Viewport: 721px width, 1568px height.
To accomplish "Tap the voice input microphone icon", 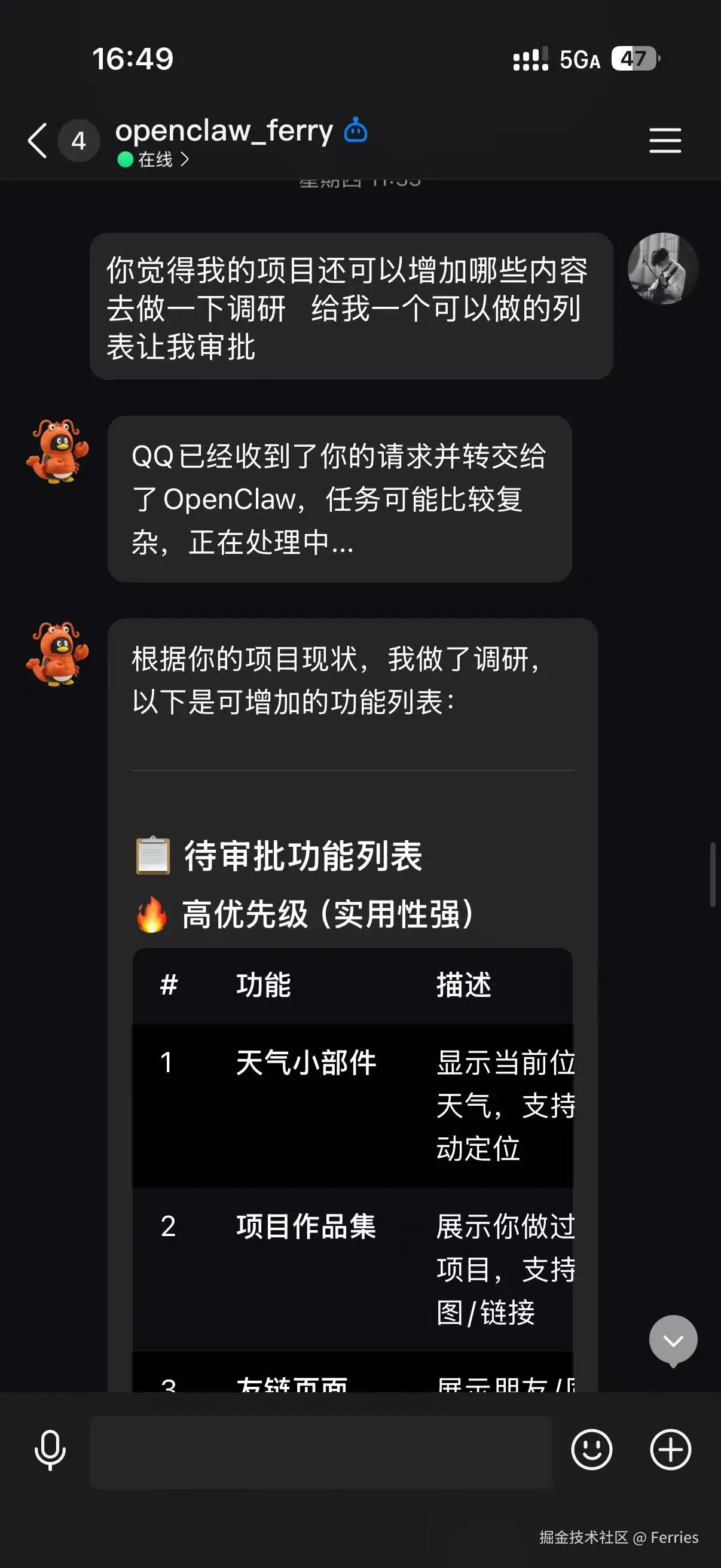I will (x=50, y=1450).
